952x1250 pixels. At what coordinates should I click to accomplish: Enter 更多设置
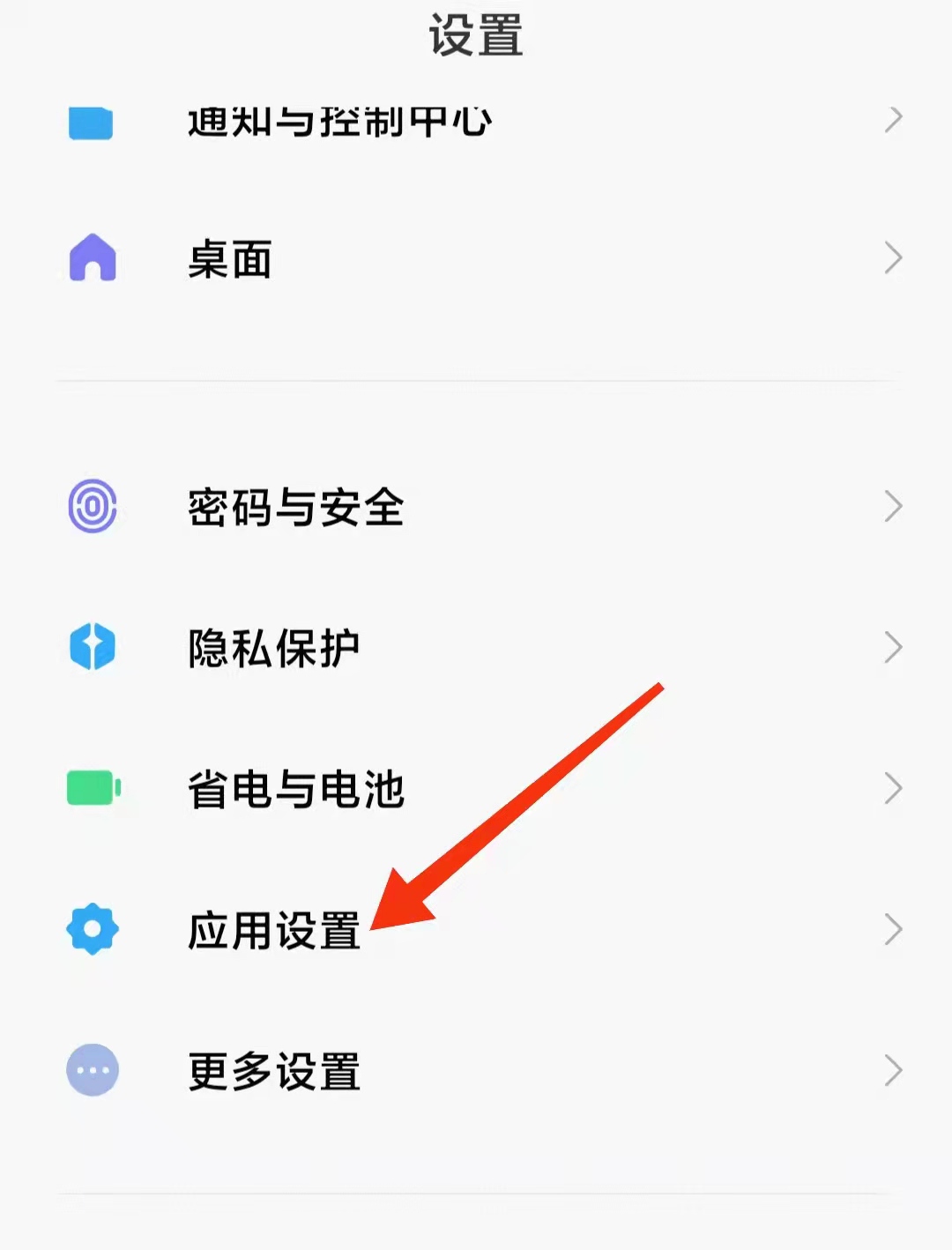click(274, 1071)
